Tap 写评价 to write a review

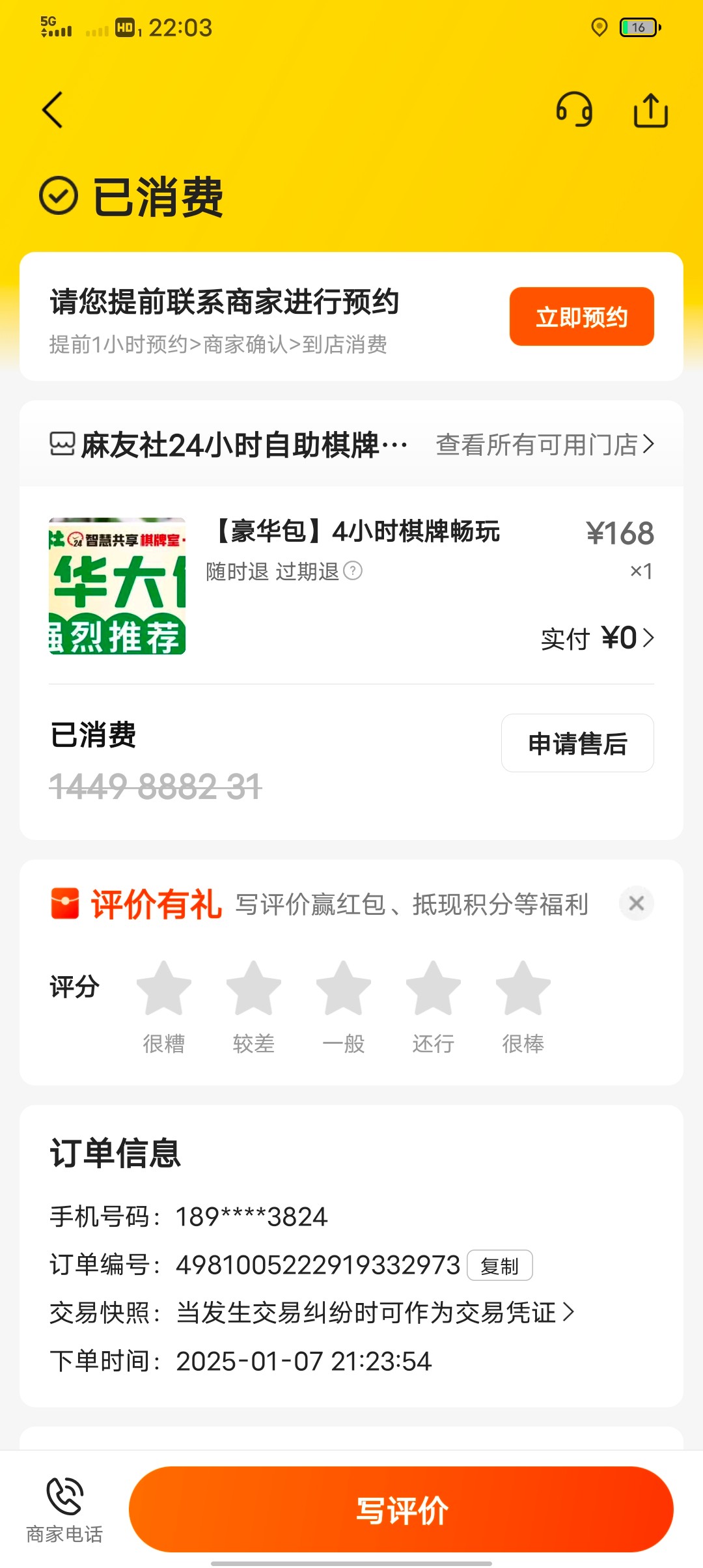(x=401, y=1509)
